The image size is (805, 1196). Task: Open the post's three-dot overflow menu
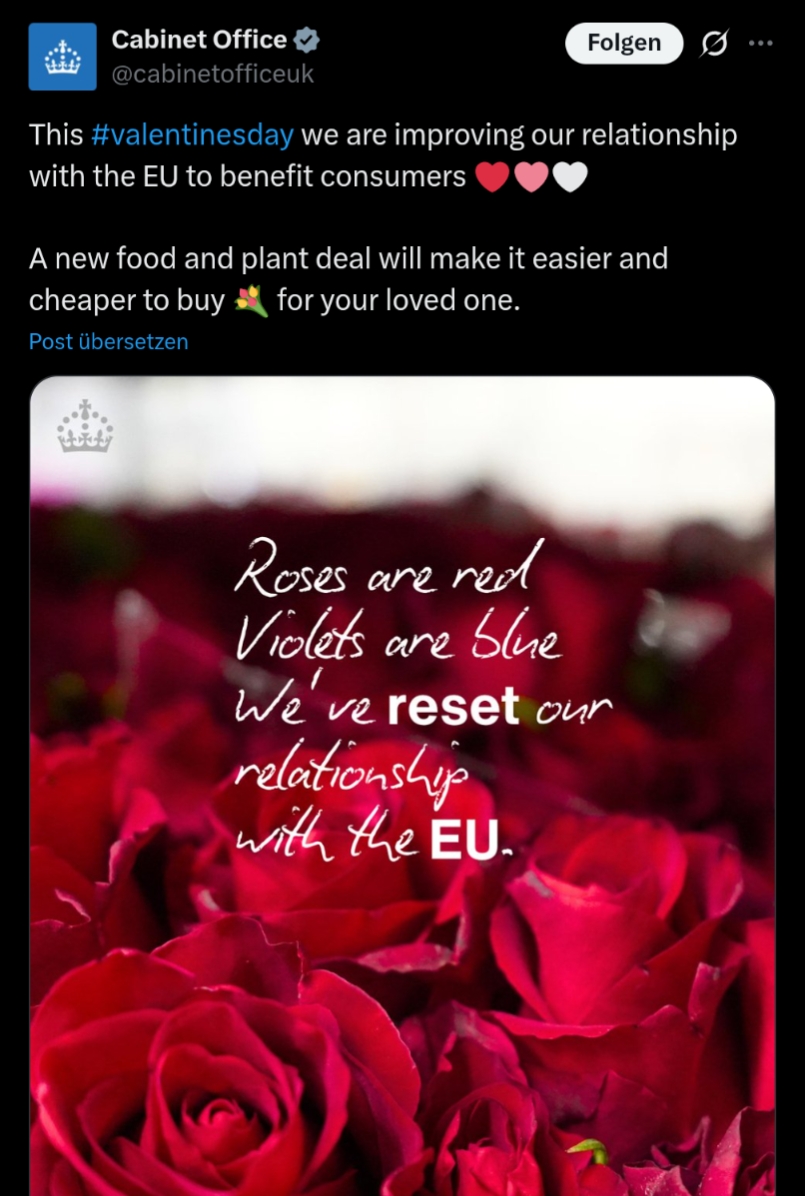click(x=761, y=43)
